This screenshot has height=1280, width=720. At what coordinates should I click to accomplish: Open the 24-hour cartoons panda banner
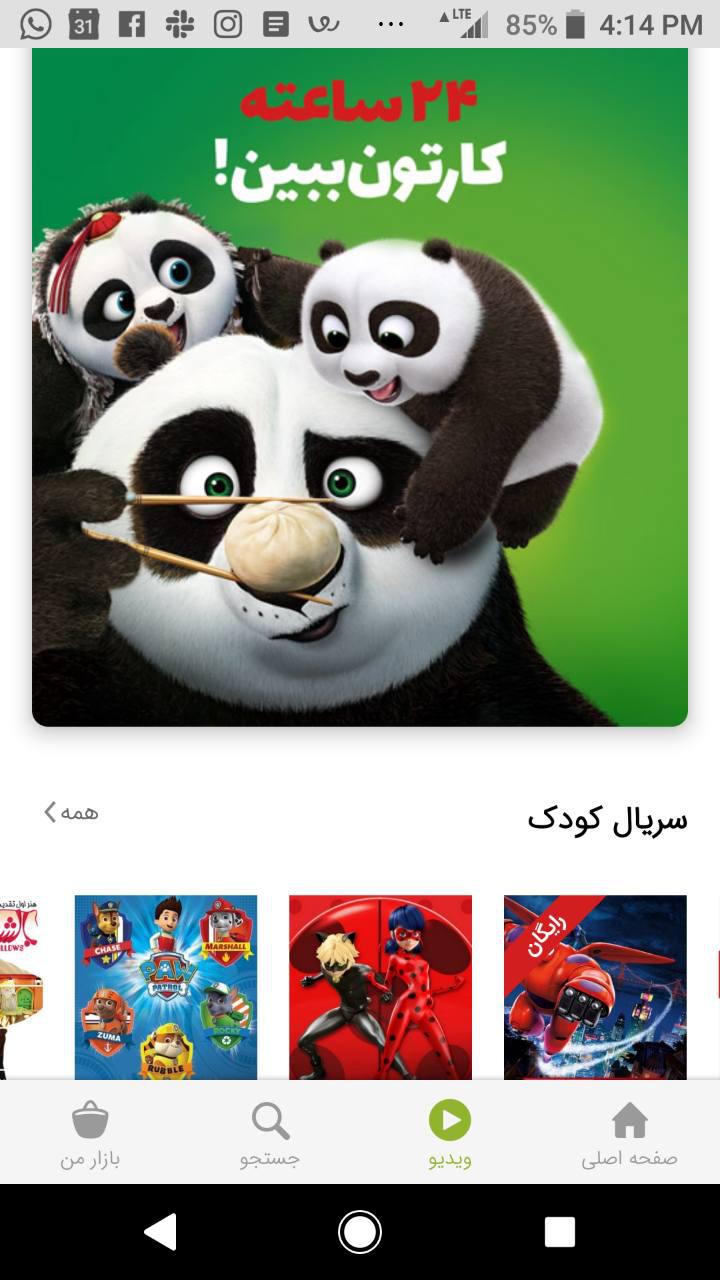click(x=360, y=387)
